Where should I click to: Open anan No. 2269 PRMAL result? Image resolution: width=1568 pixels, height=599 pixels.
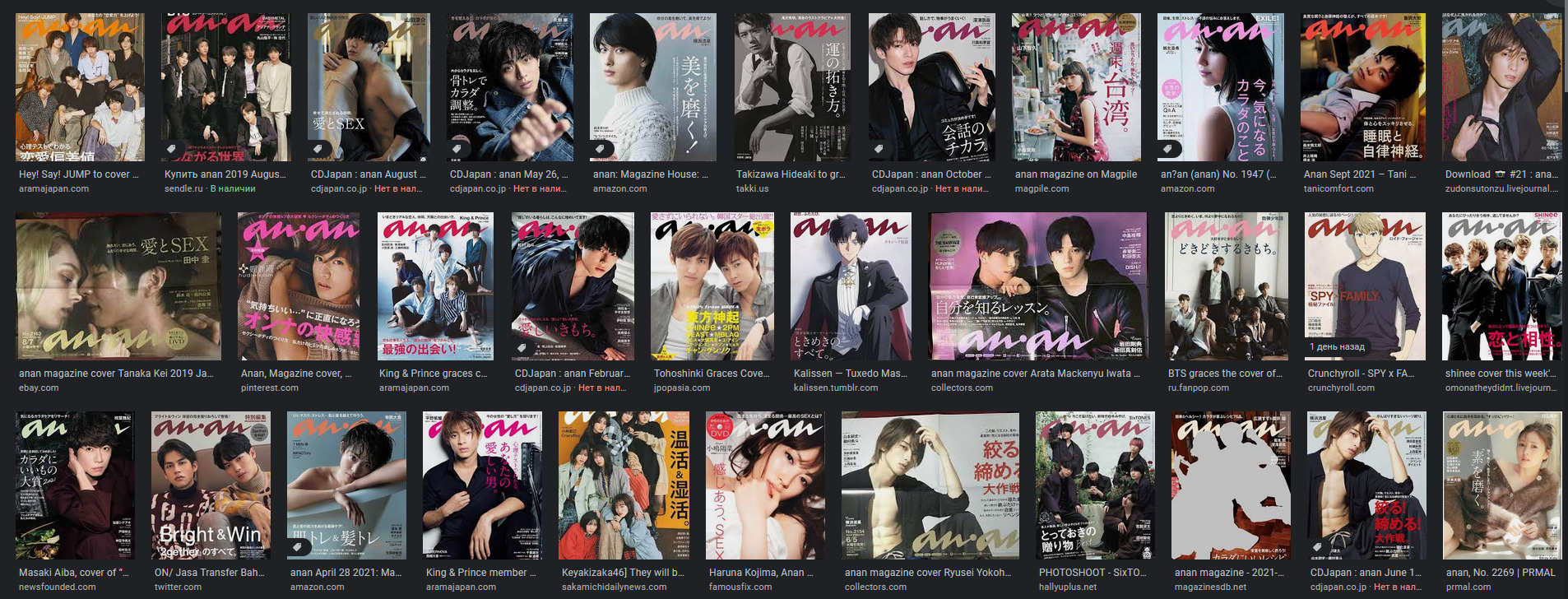(x=1501, y=485)
